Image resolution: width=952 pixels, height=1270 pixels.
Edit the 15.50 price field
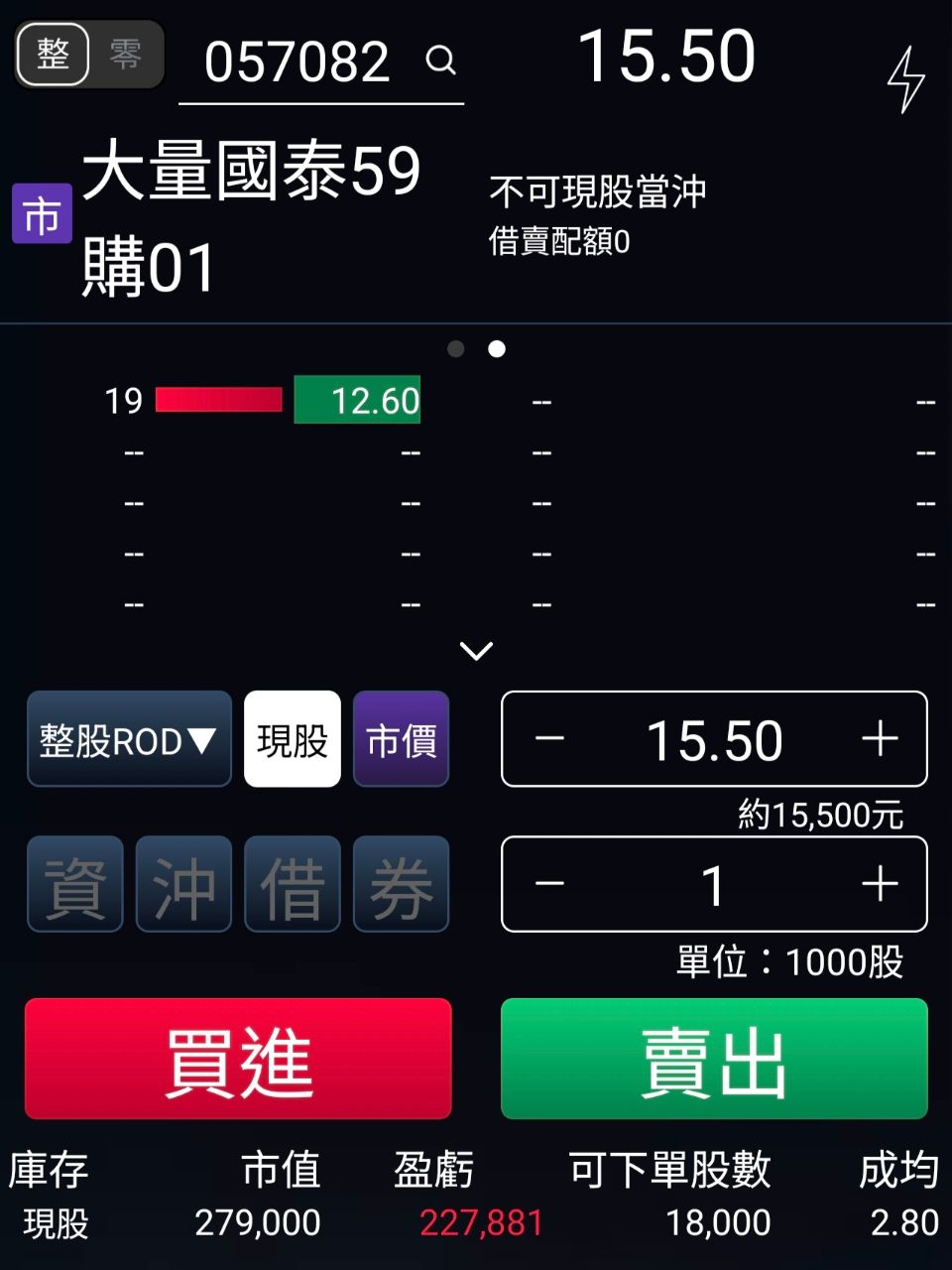click(714, 739)
